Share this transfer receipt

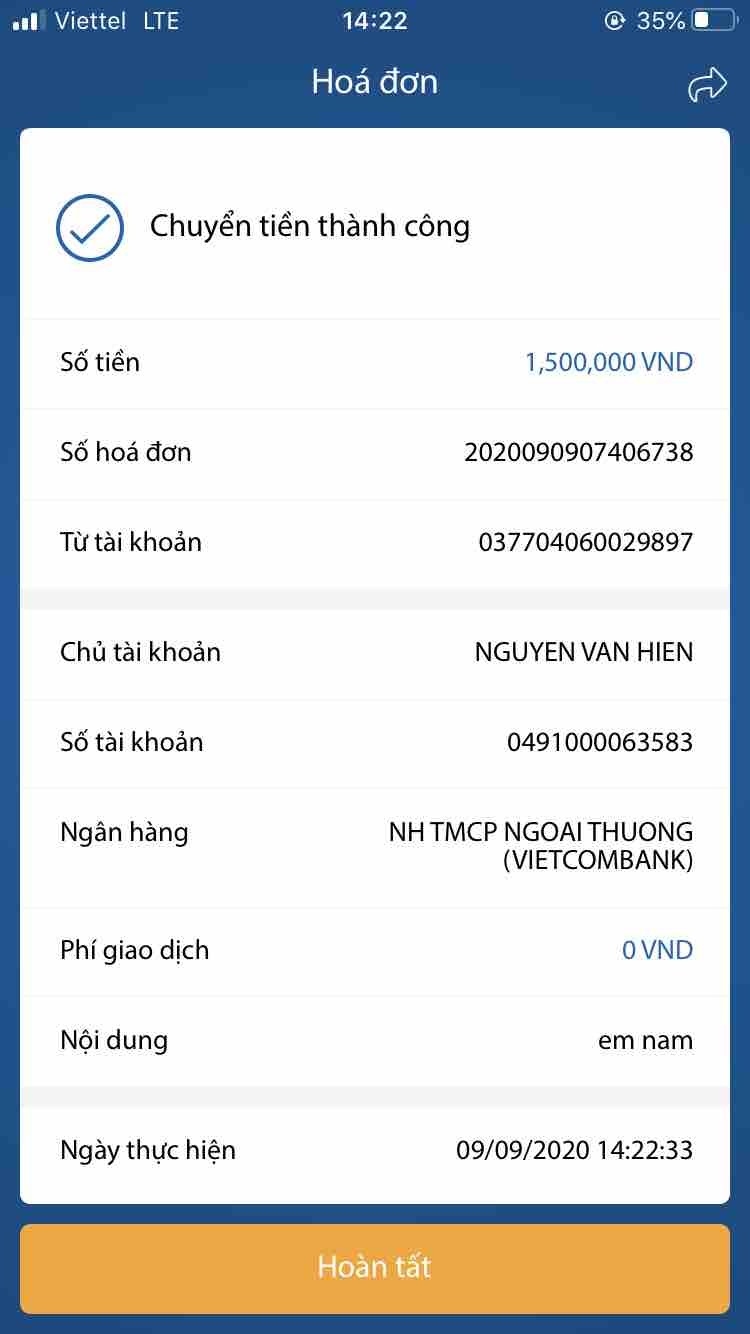tap(707, 85)
